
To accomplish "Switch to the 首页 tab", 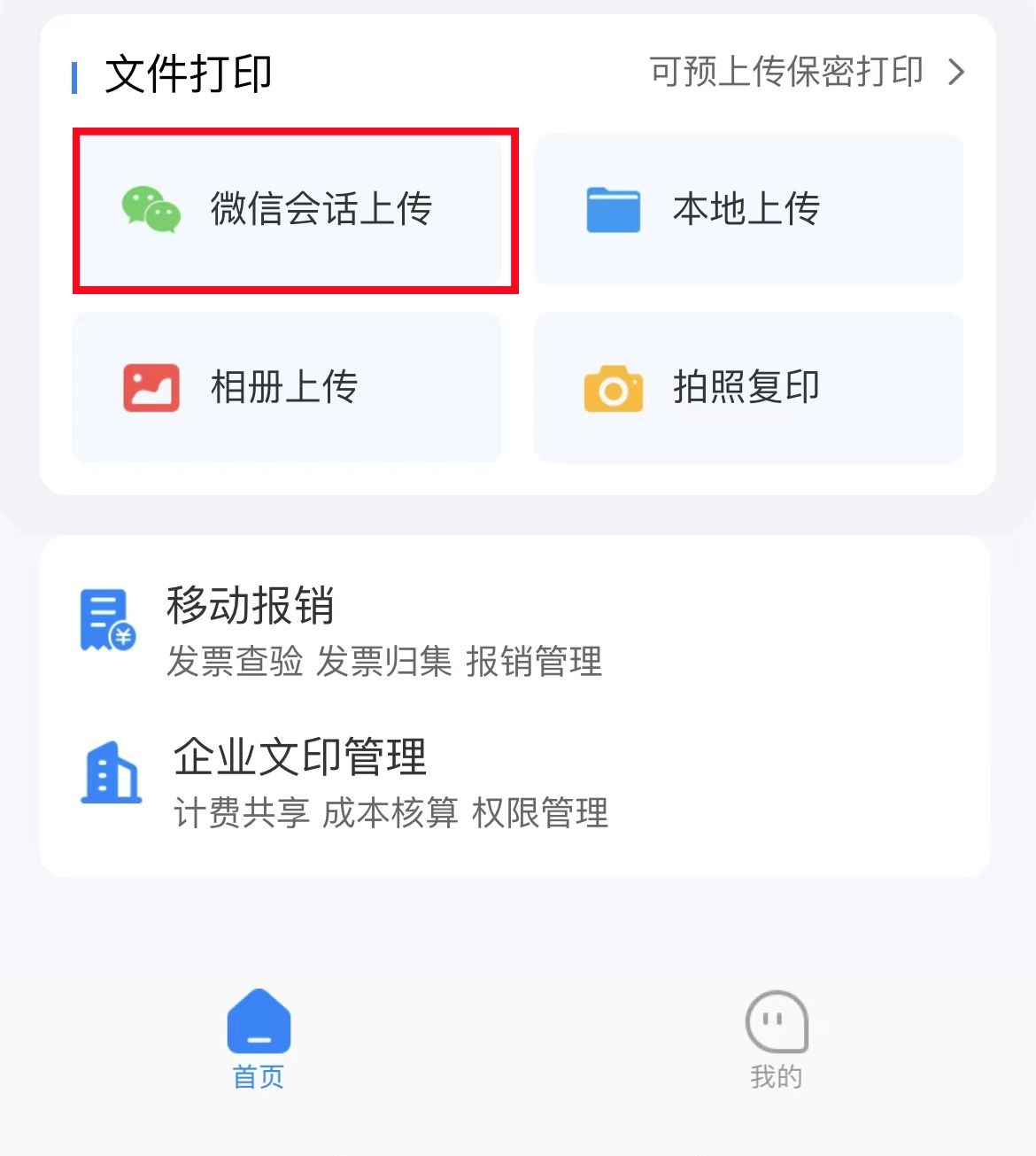I will pos(259,1039).
